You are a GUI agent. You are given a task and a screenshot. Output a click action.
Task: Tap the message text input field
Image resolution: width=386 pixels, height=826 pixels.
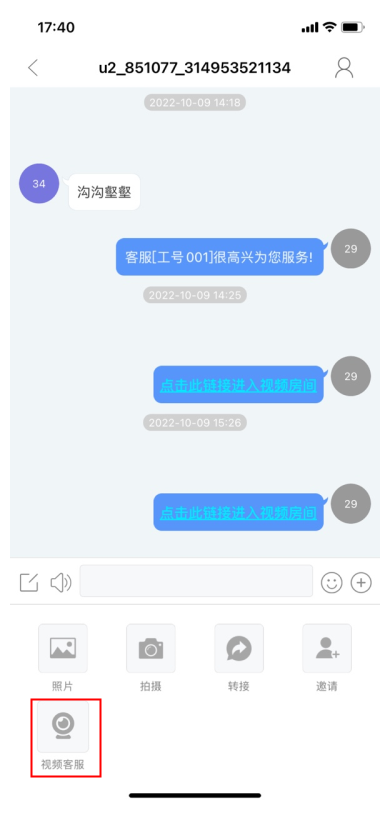click(x=196, y=581)
